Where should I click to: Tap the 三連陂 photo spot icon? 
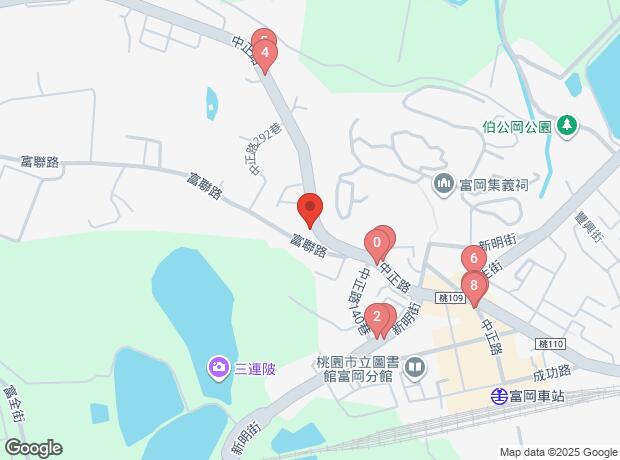point(218,368)
